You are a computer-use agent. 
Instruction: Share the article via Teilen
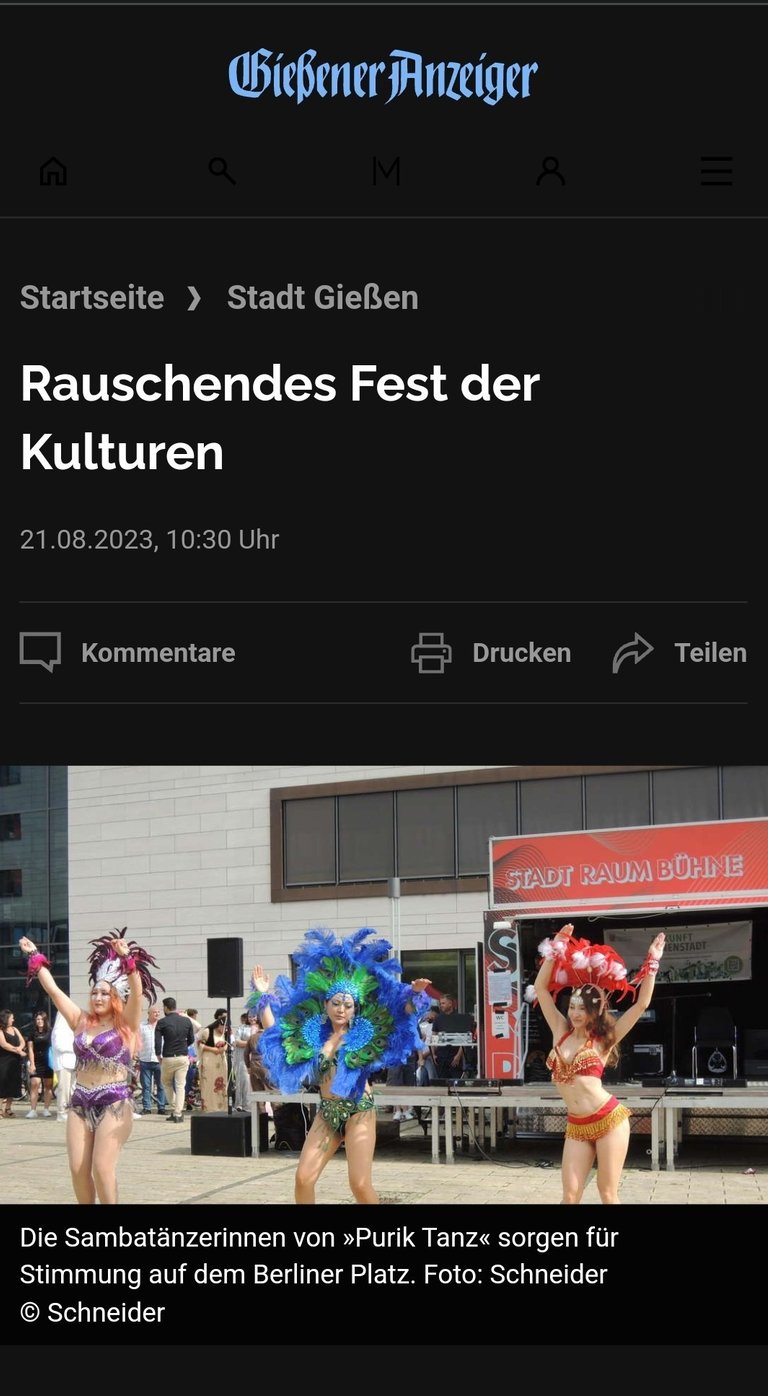(680, 653)
